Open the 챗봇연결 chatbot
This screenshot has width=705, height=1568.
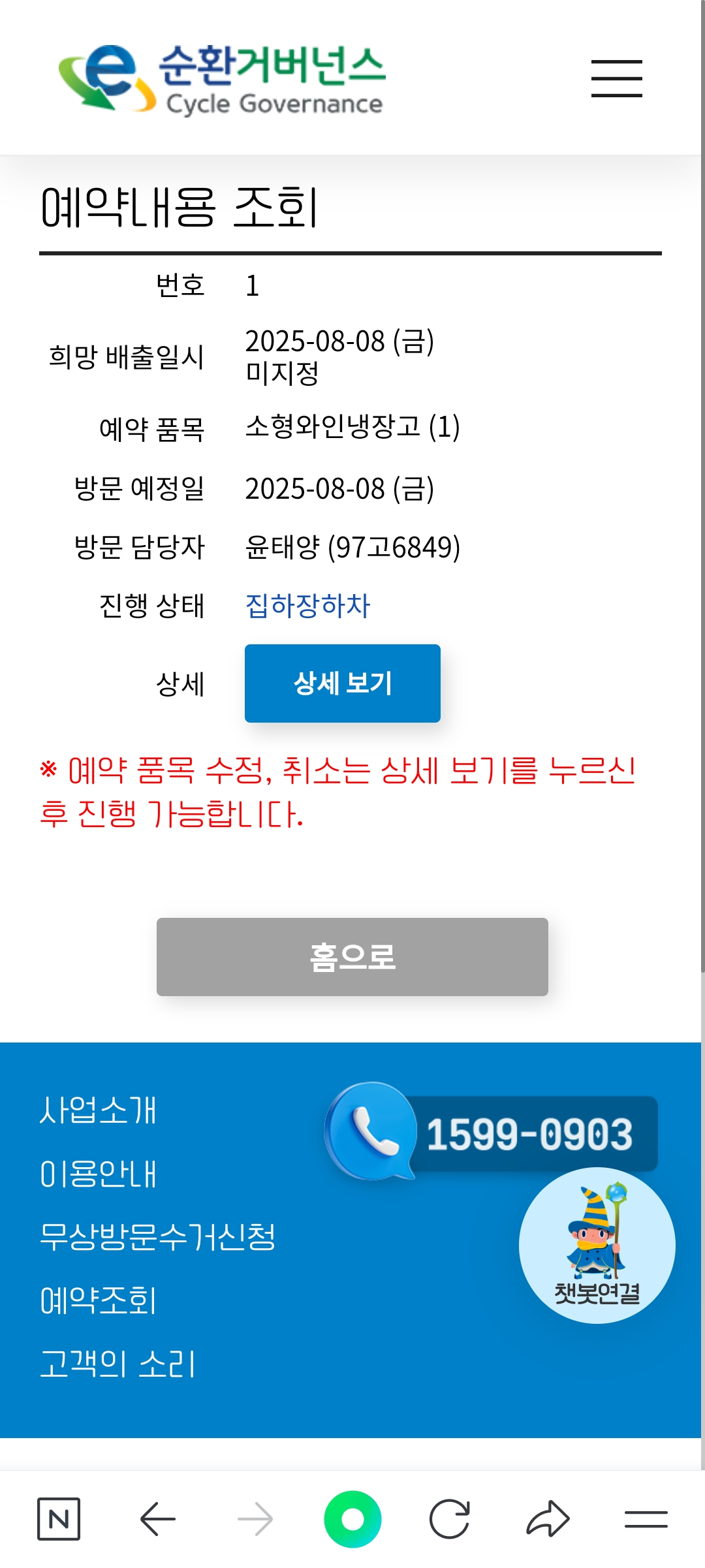[597, 1245]
